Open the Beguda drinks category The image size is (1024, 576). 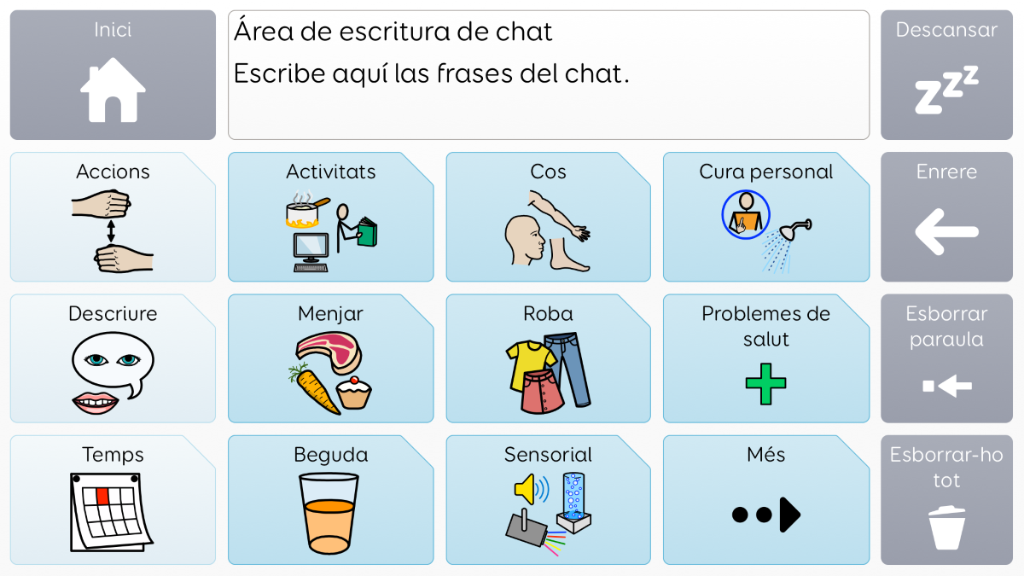(331, 500)
